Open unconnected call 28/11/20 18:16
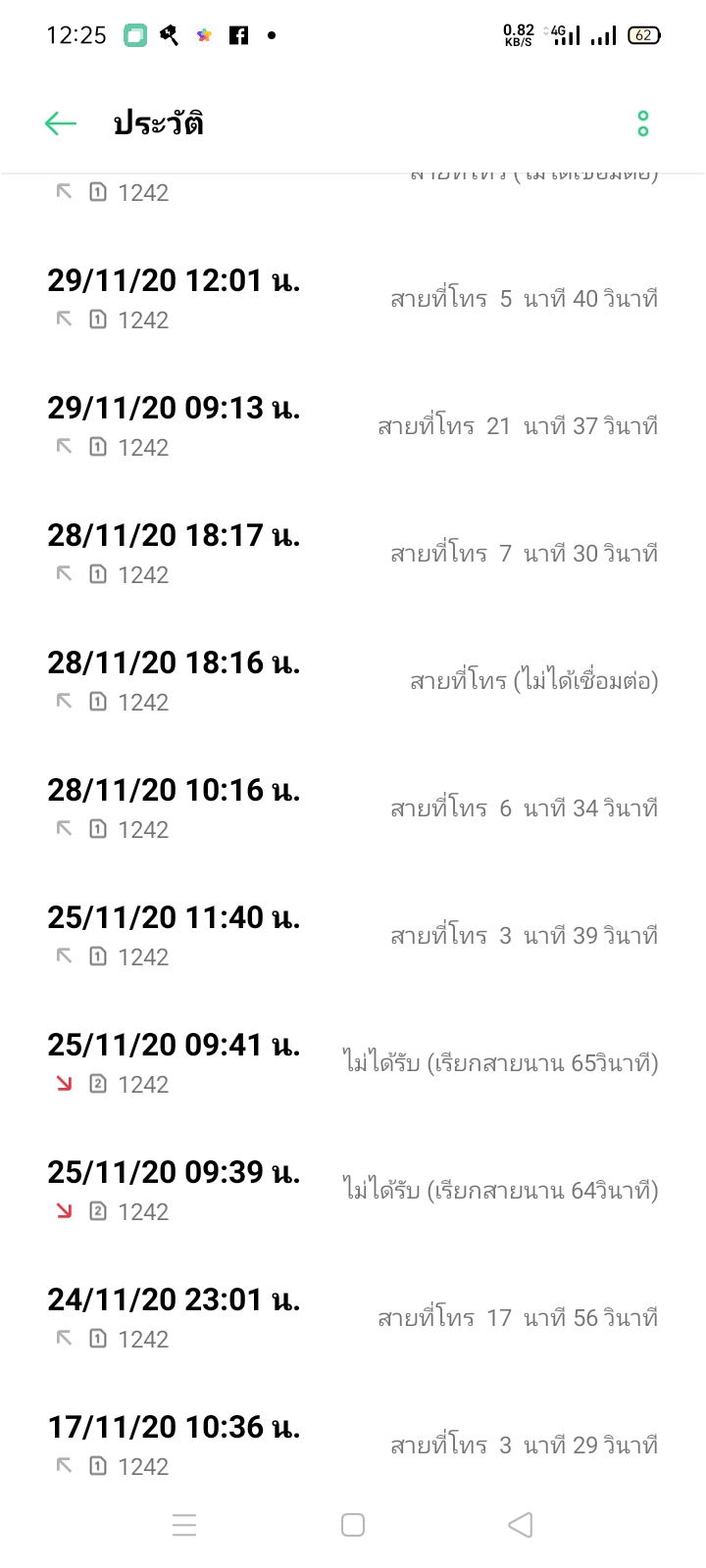 click(353, 681)
